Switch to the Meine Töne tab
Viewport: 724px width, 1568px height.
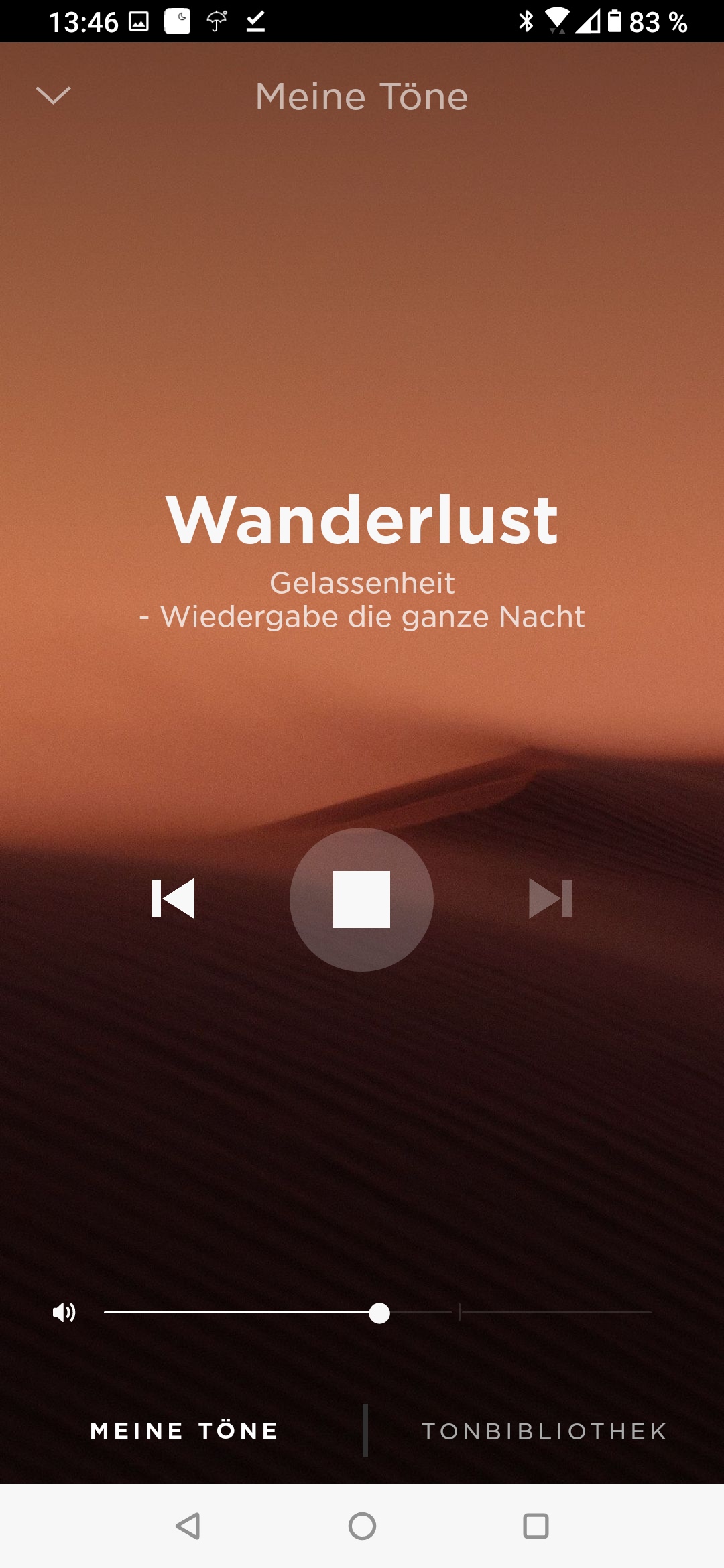(184, 1431)
